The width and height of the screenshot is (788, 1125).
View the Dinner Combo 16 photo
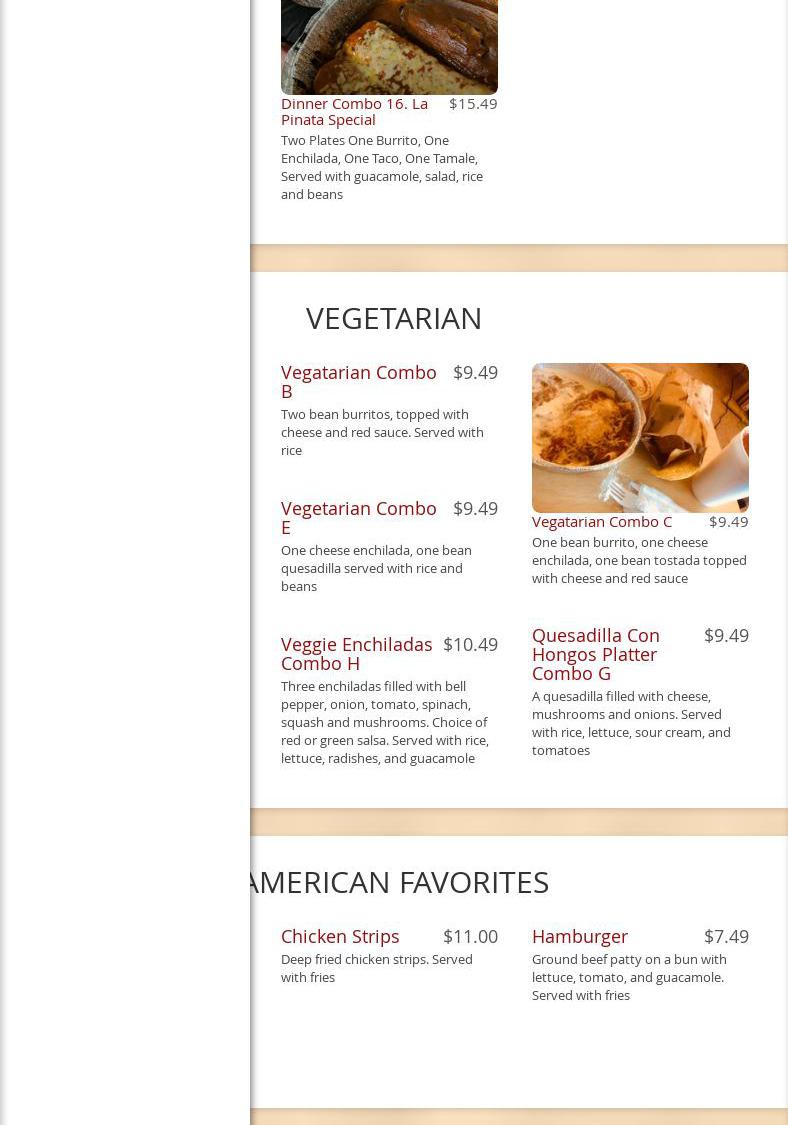coord(389,46)
